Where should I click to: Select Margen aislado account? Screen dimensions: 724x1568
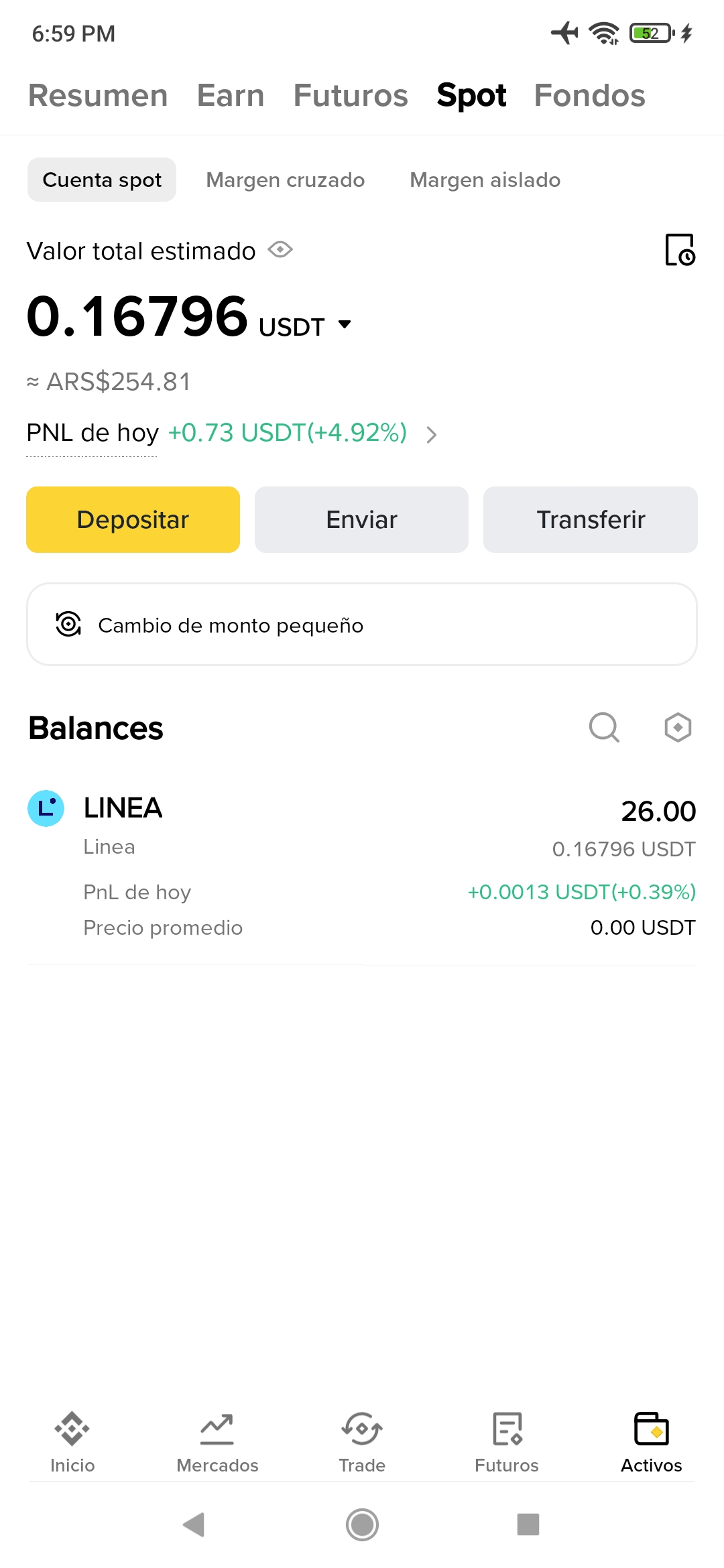(x=485, y=180)
